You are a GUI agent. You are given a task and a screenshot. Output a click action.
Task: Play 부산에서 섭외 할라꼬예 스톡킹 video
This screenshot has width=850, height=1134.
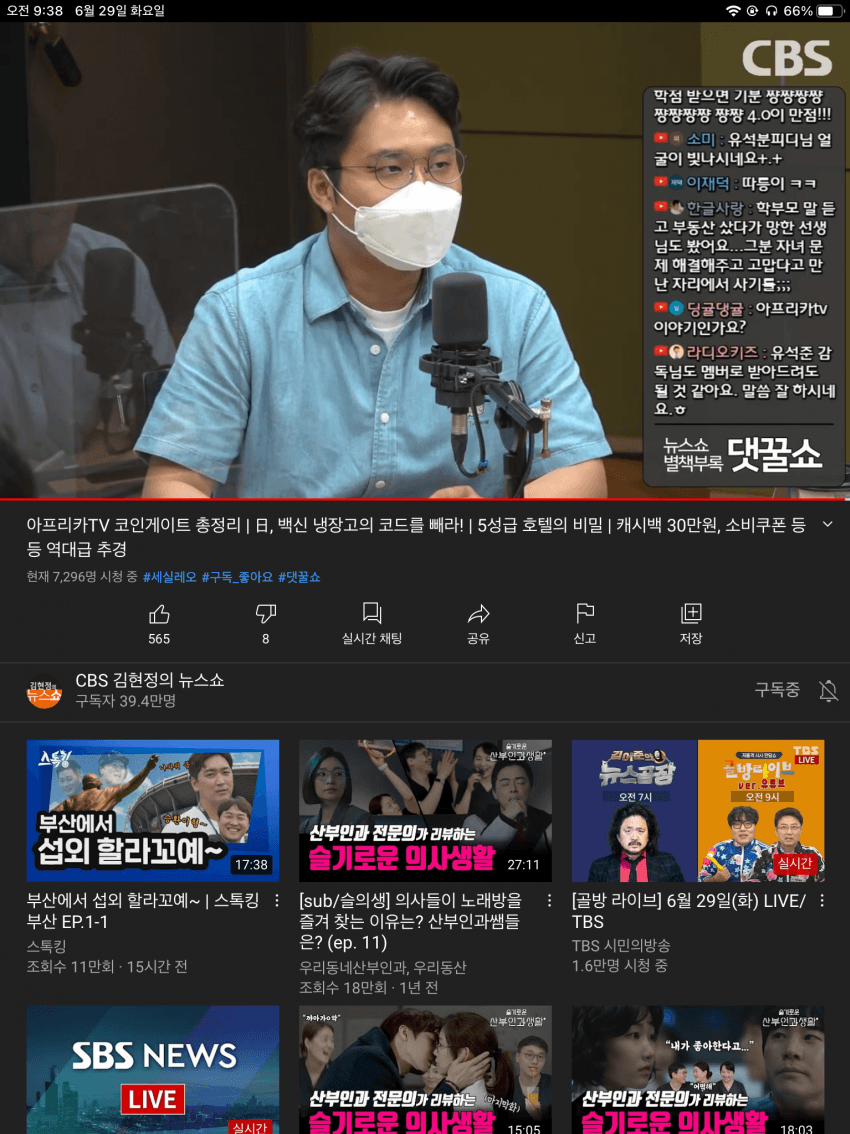(x=153, y=811)
